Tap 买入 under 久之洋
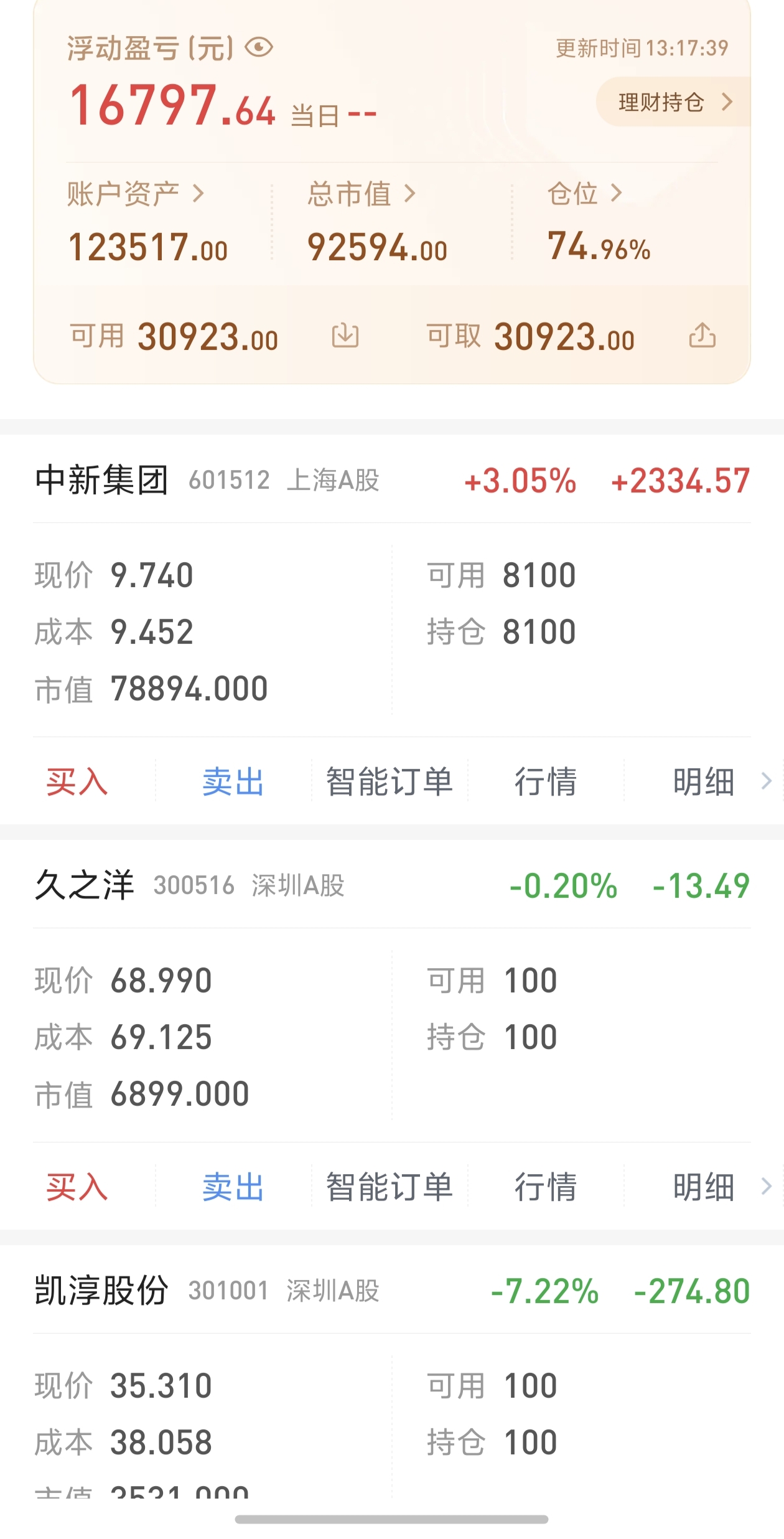Image resolution: width=784 pixels, height=1539 pixels. pos(77,1187)
